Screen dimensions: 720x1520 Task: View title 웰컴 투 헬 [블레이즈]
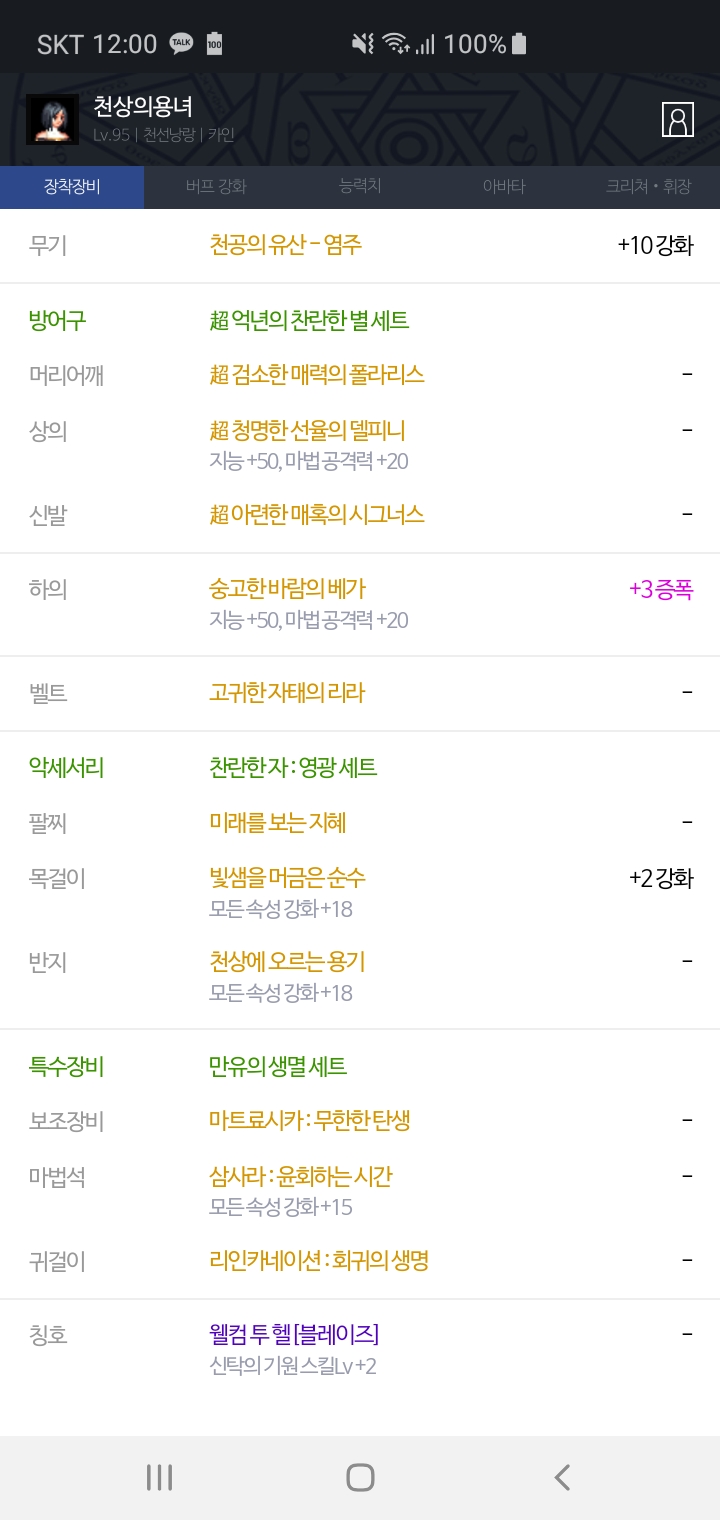pos(294,1334)
